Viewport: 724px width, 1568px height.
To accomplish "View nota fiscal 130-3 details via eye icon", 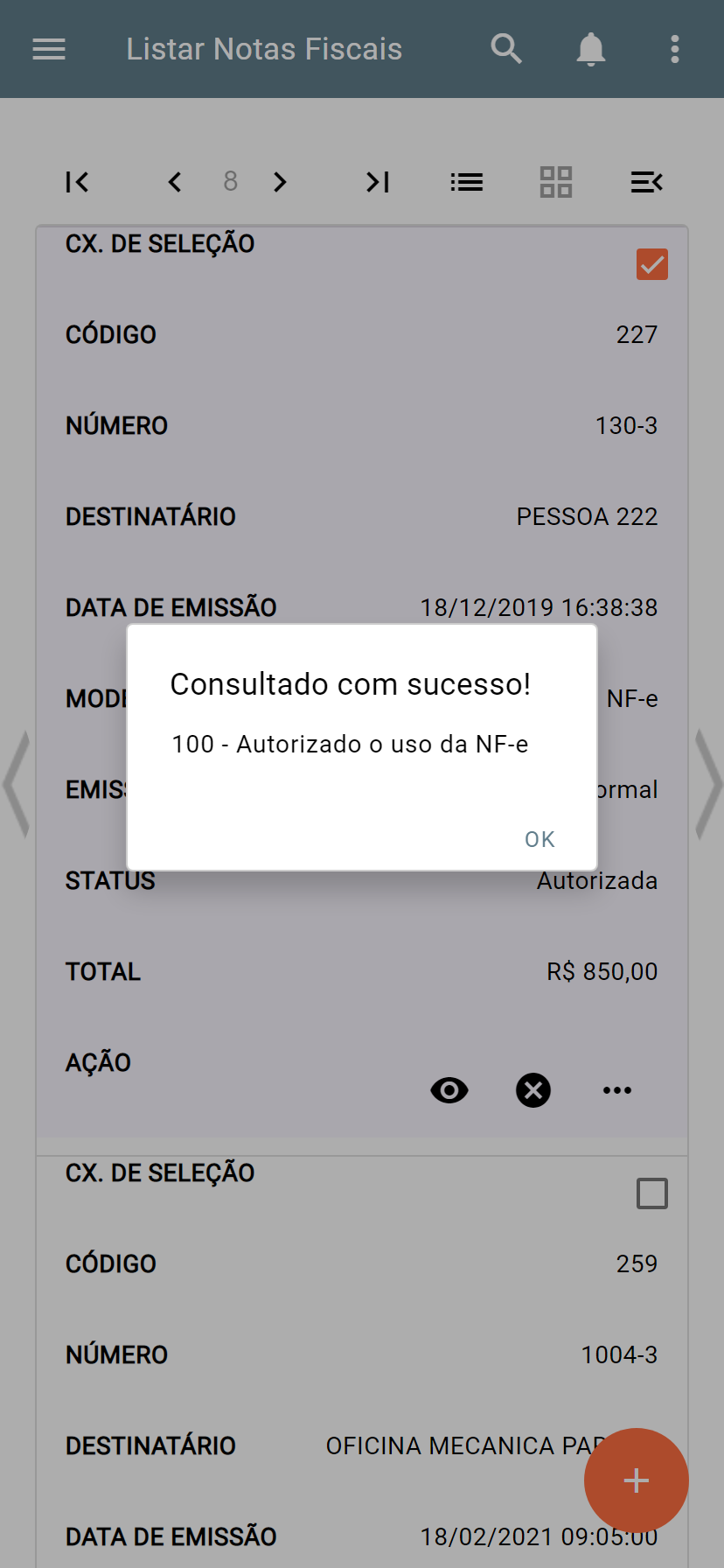I will pos(449,1090).
